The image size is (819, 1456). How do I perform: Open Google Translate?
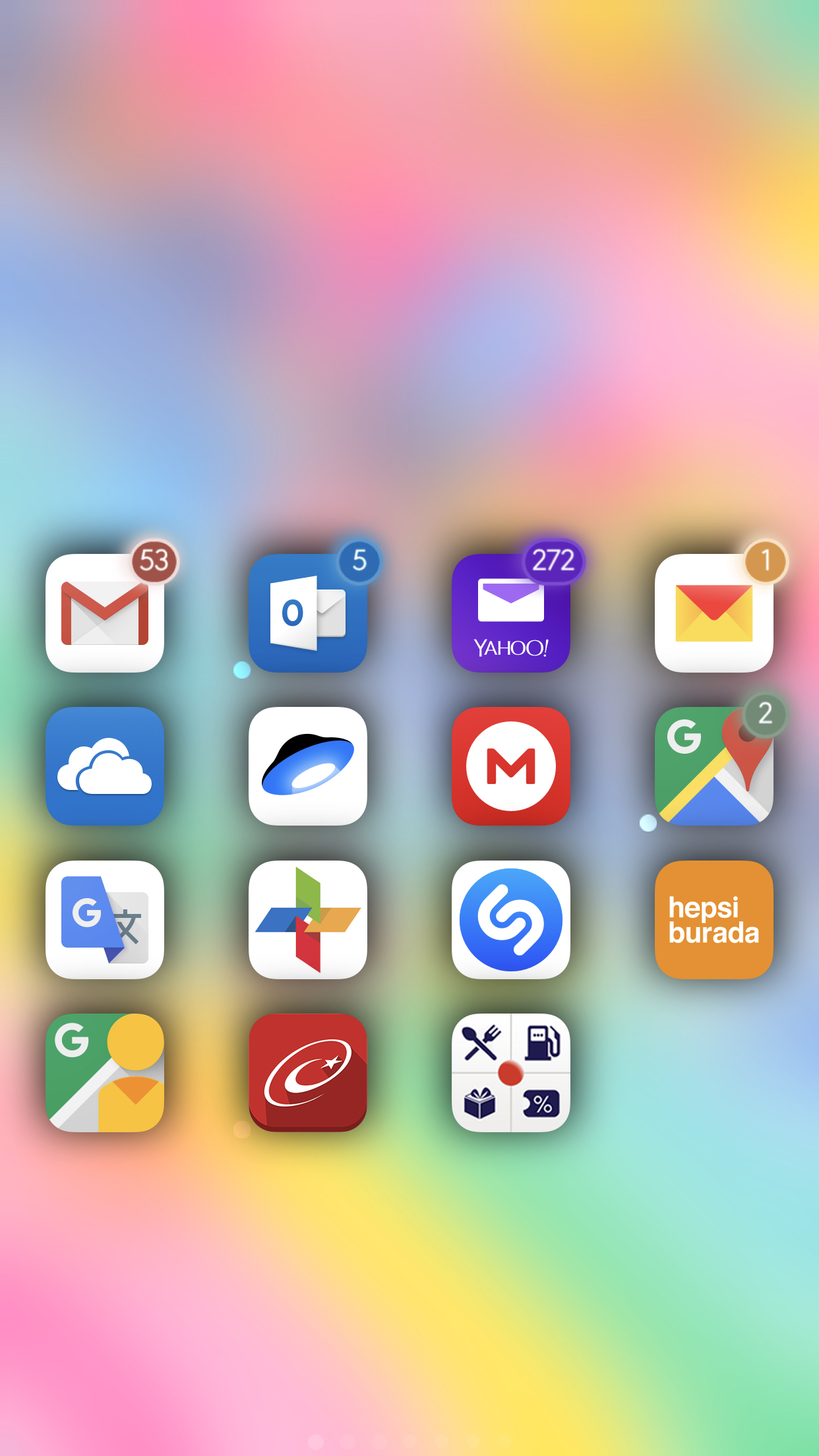(105, 920)
